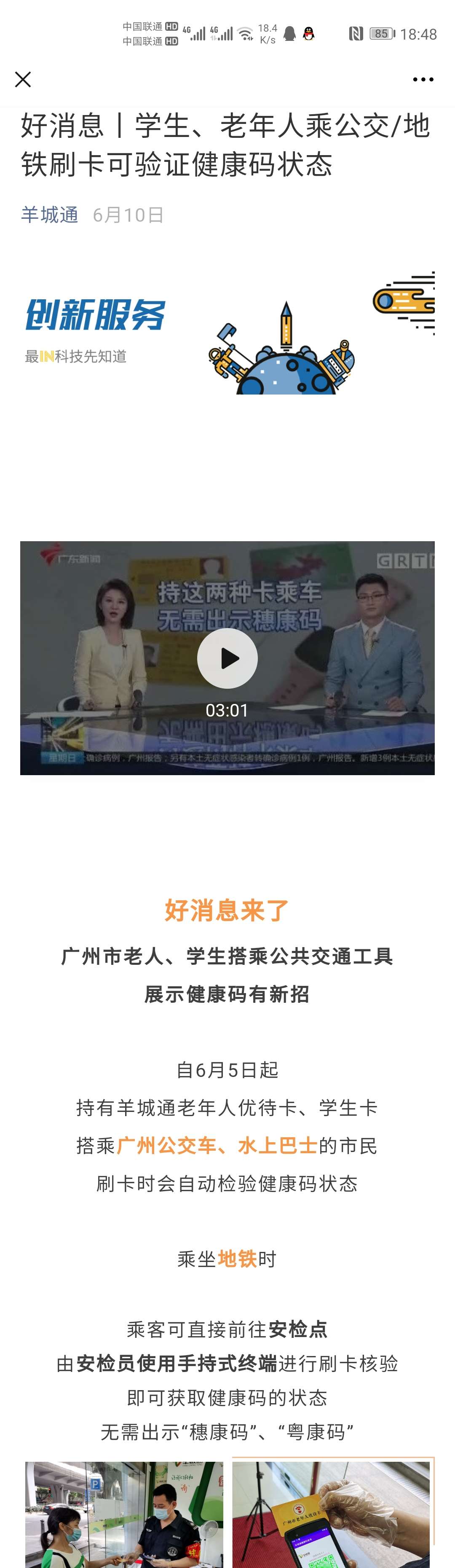Play the 03:01 news video
Image resolution: width=455 pixels, height=1568 pixels.
click(x=227, y=659)
